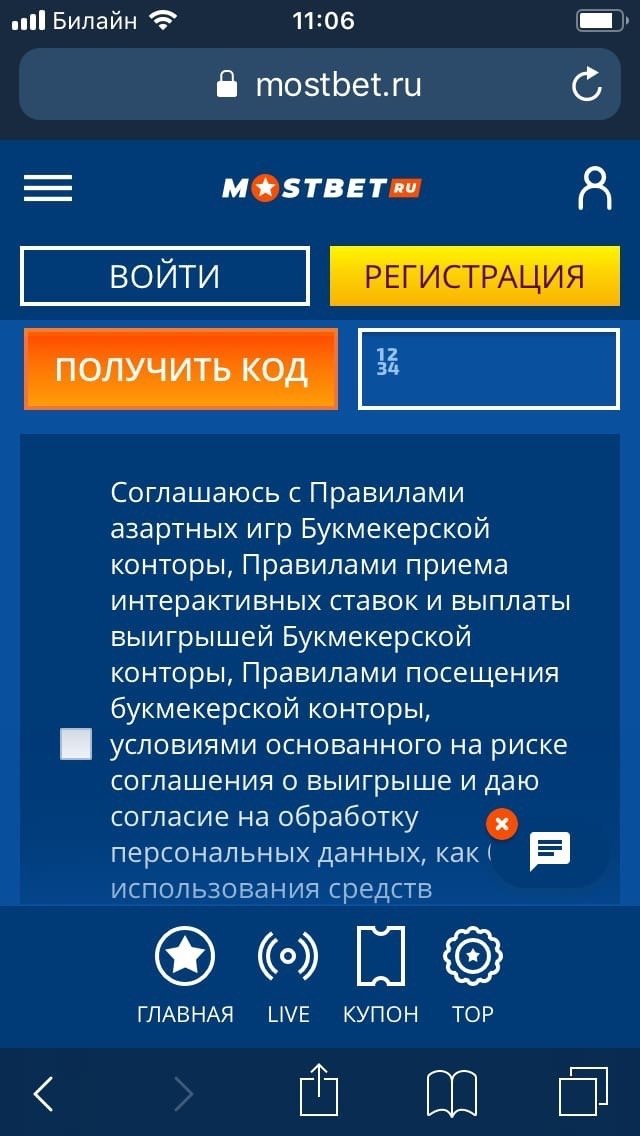
Task: Focus the confirmation code input field
Action: [x=489, y=369]
